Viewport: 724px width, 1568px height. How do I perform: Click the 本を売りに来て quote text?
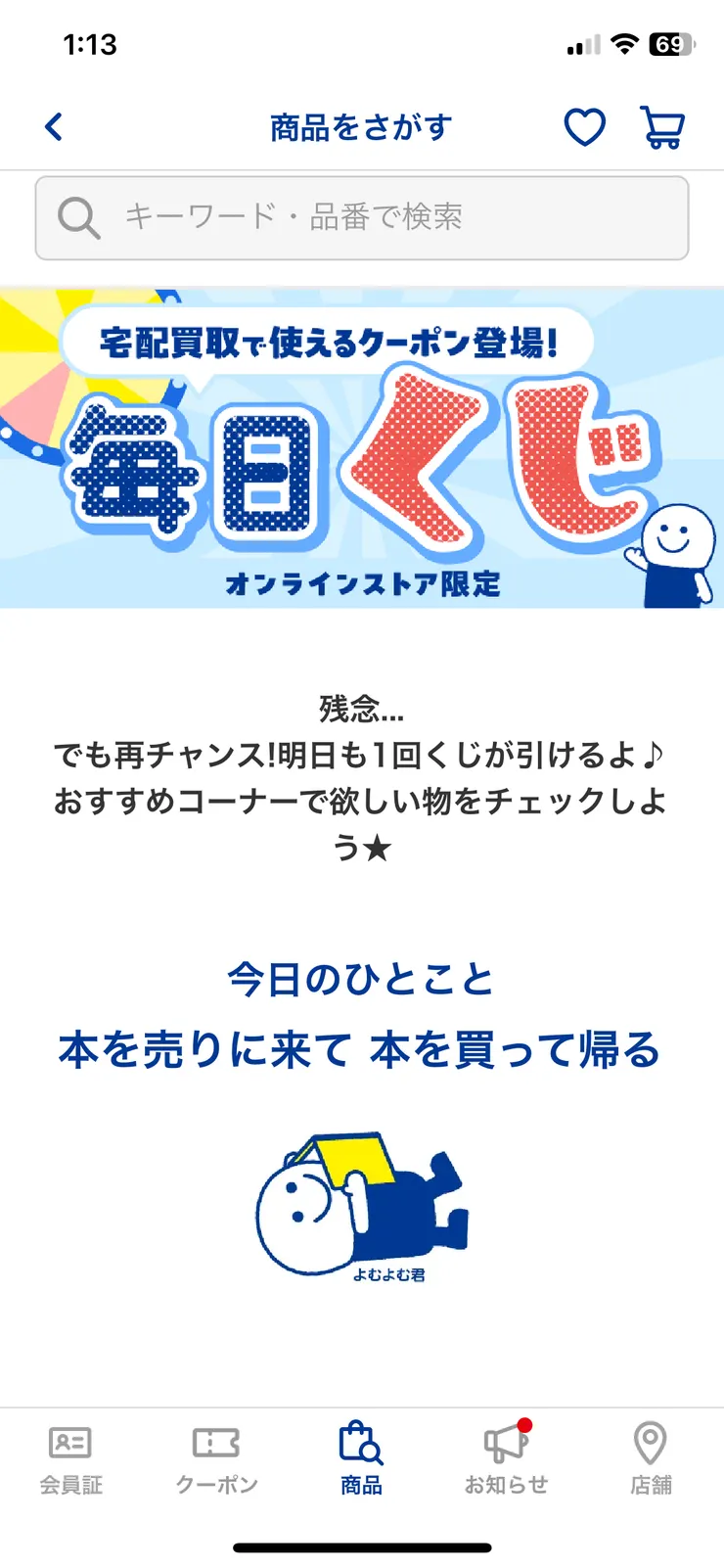tap(360, 1047)
